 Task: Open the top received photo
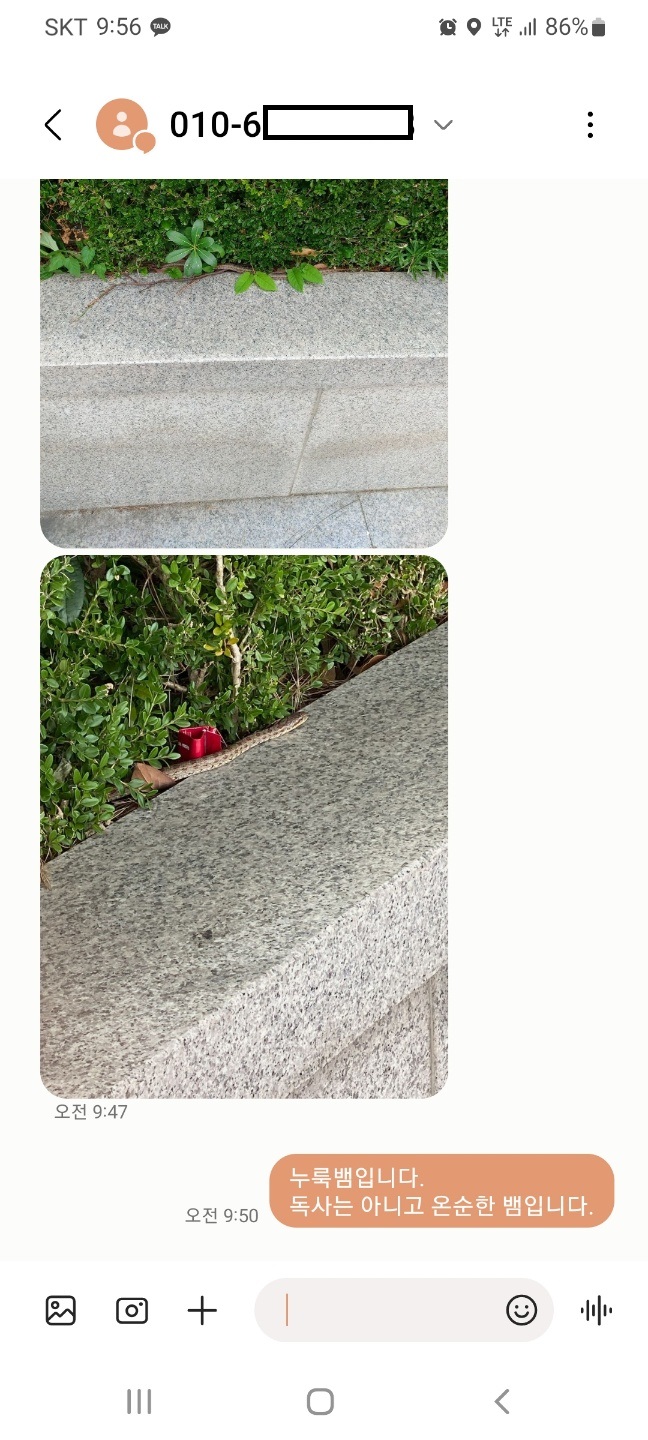point(243,362)
